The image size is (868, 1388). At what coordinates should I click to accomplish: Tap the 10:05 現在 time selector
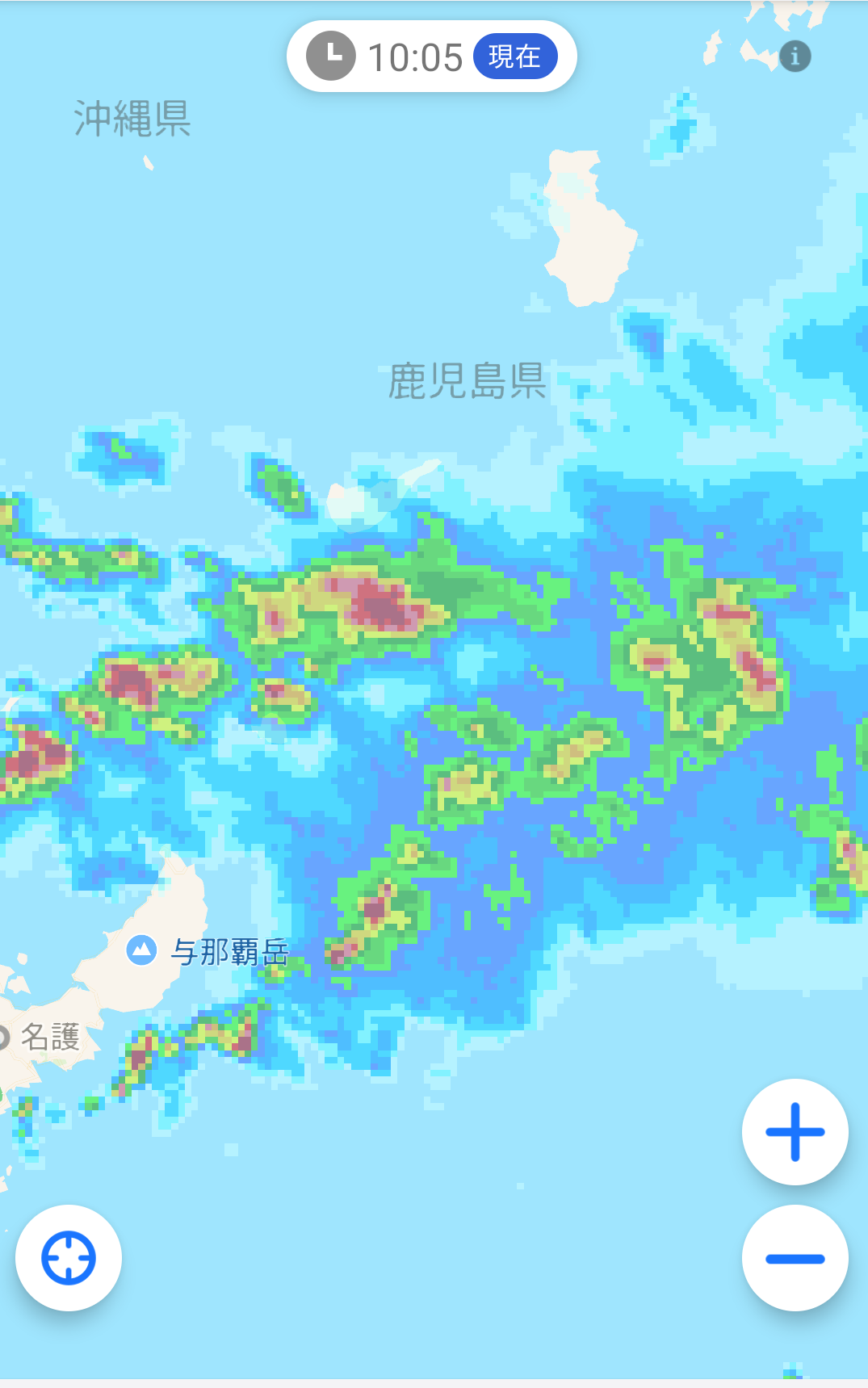point(432,57)
